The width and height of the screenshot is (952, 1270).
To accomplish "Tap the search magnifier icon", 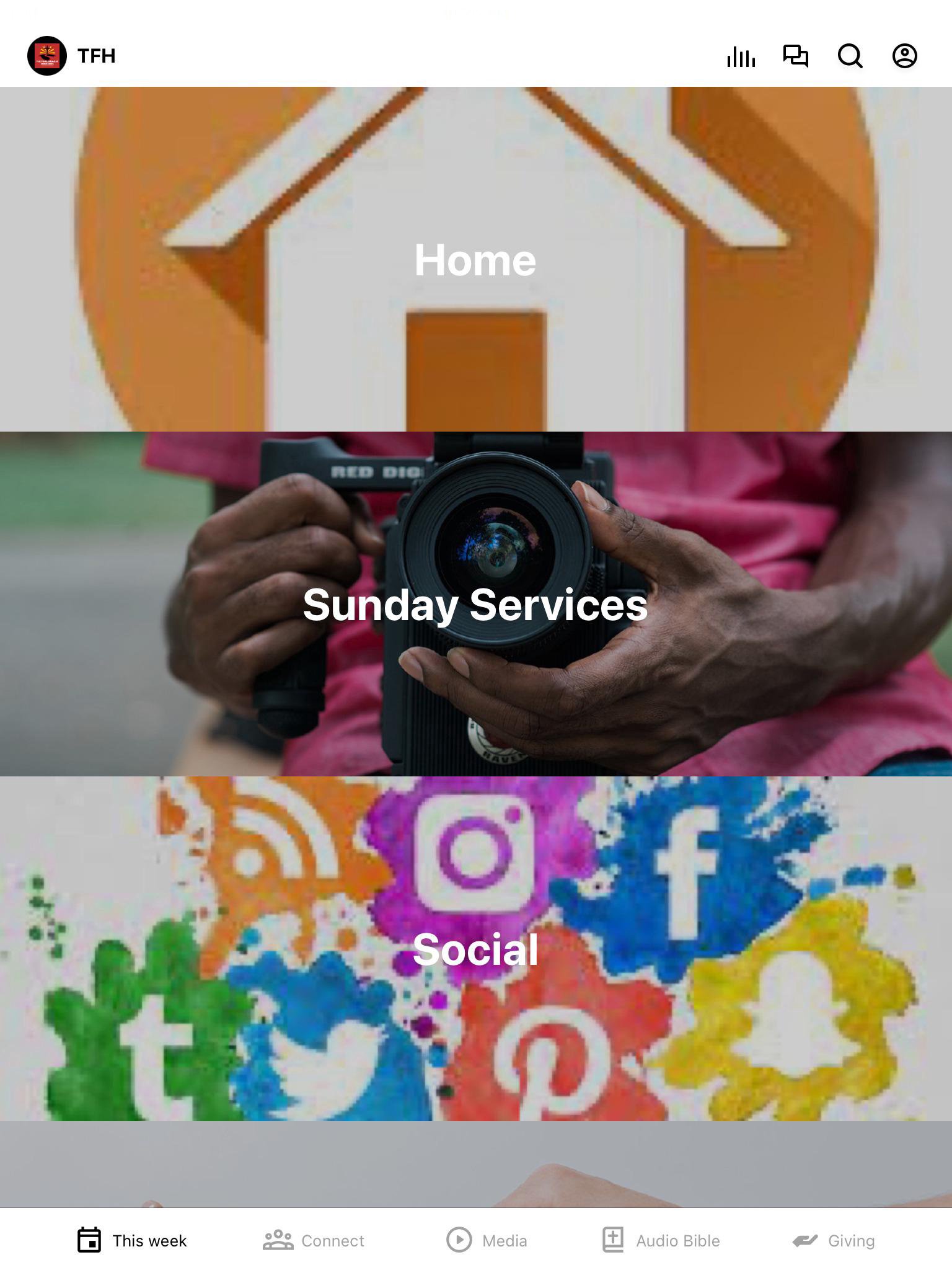I will [x=850, y=56].
